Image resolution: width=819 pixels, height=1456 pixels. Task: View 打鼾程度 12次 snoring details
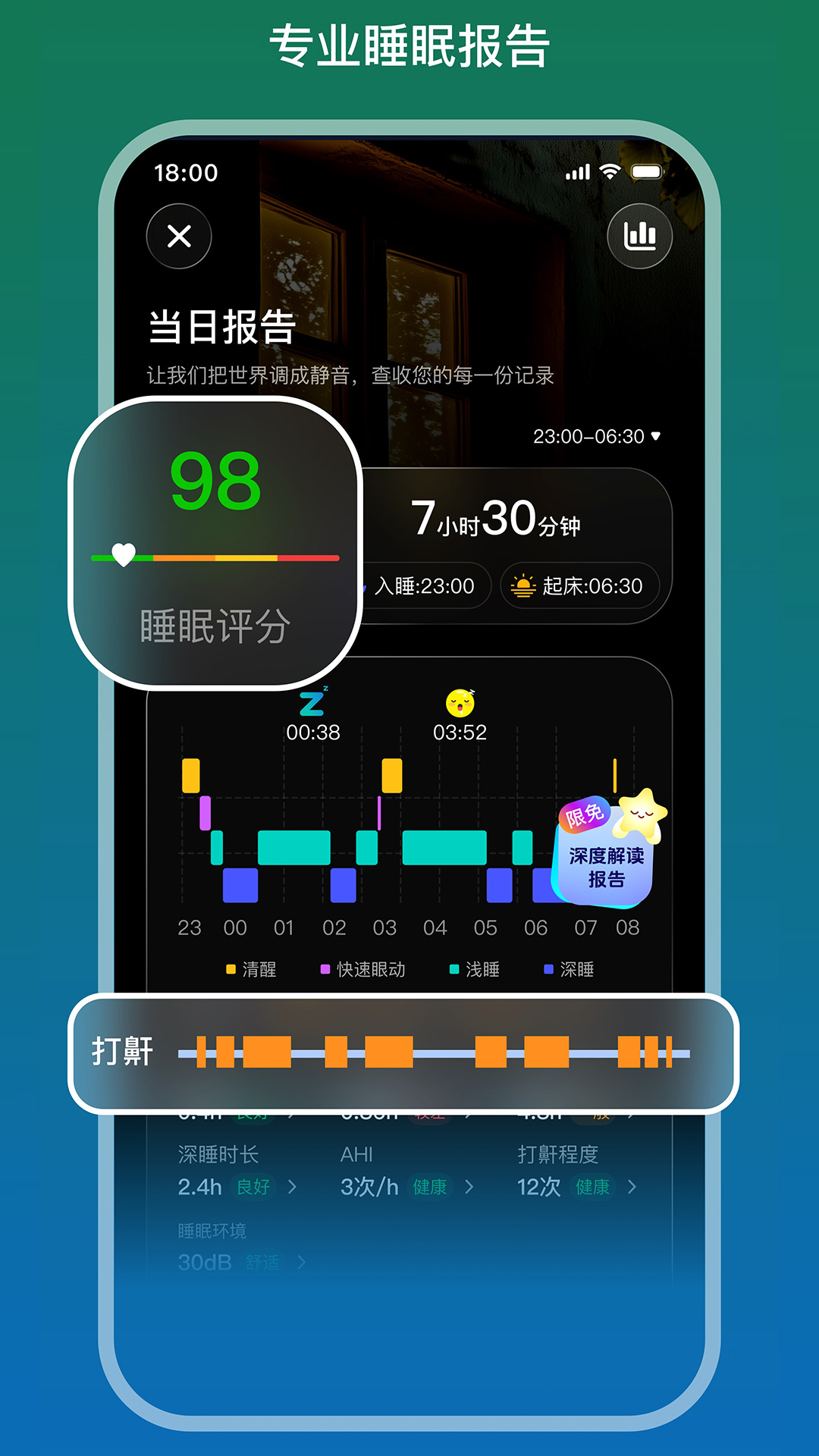click(x=633, y=1187)
